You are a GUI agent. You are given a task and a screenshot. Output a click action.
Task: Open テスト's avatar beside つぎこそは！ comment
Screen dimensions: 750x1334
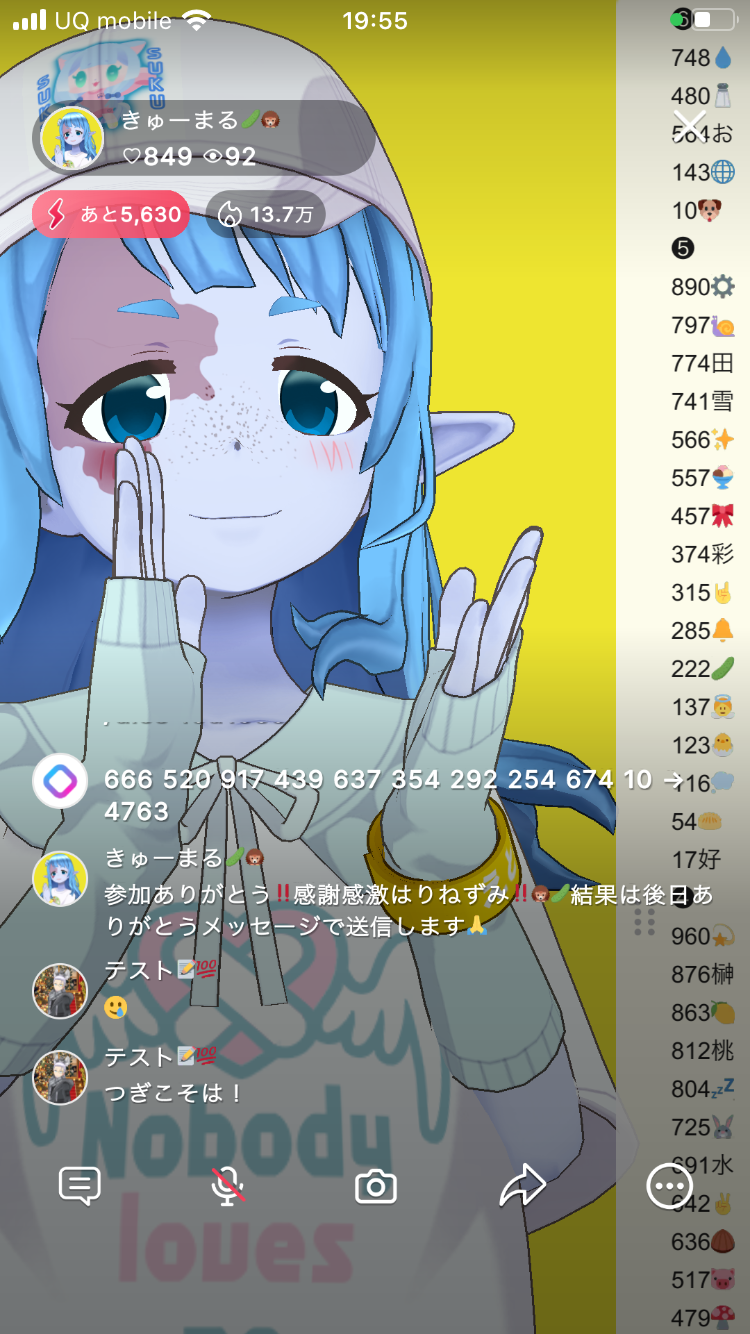tap(60, 1077)
